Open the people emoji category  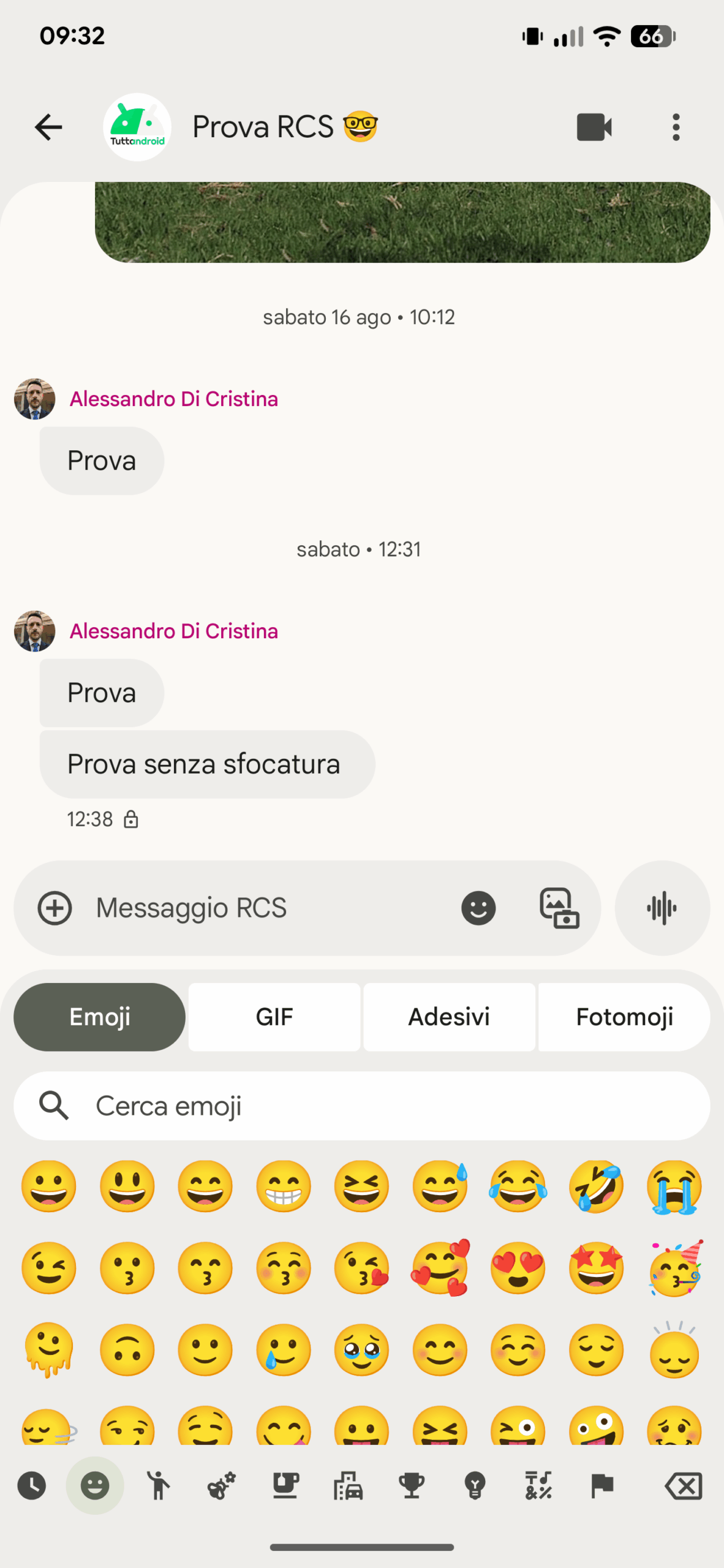coord(159,1486)
